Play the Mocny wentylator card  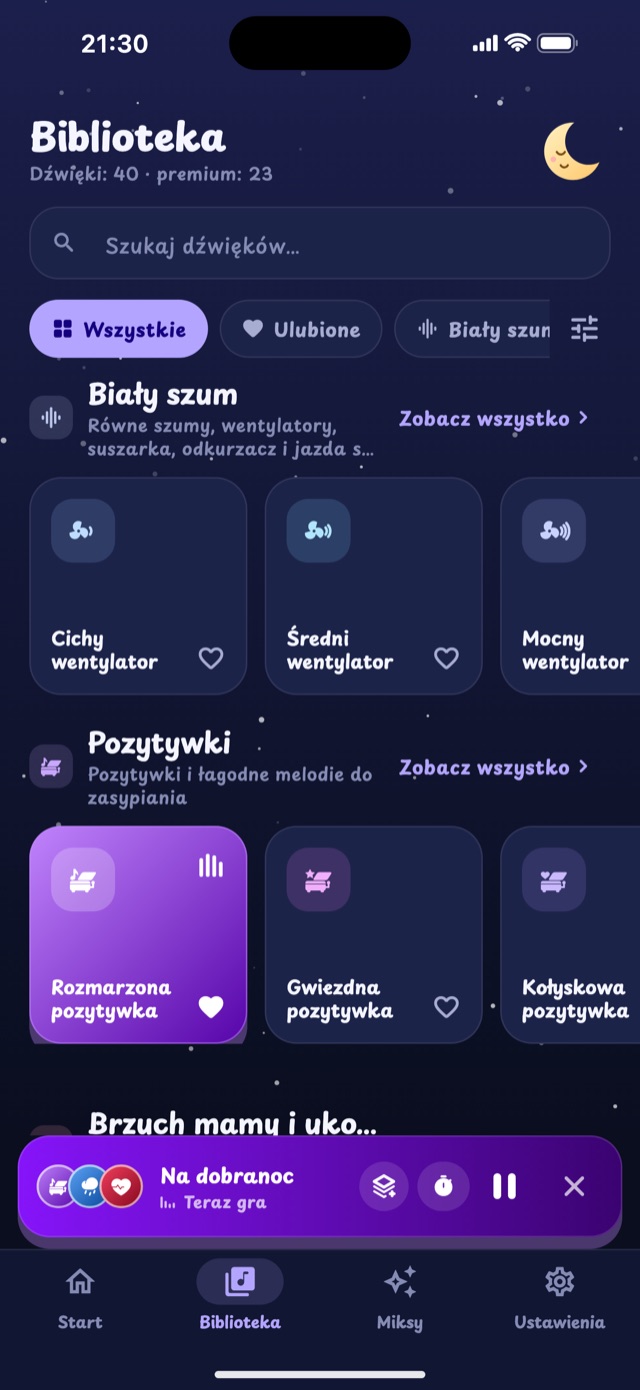[x=570, y=586]
